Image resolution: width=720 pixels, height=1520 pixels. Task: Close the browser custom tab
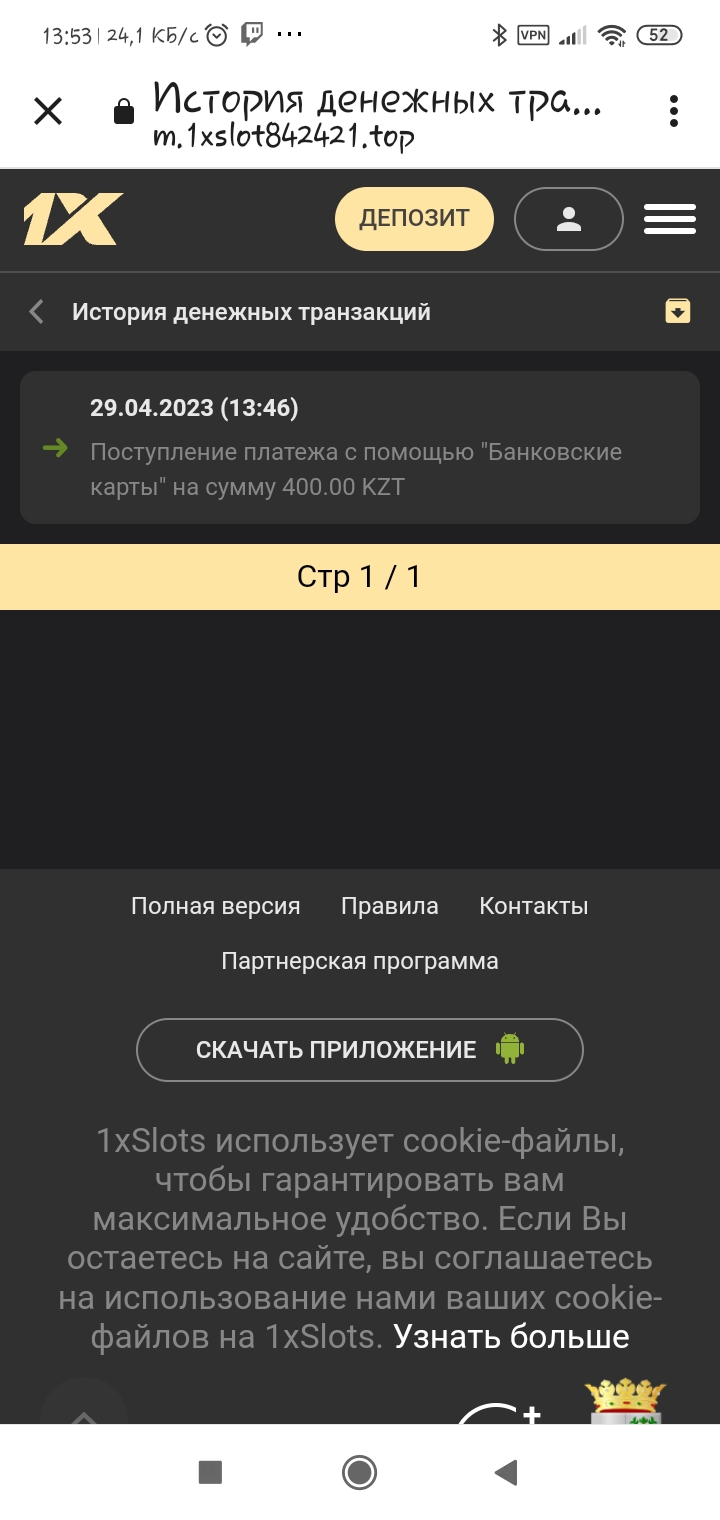click(48, 111)
